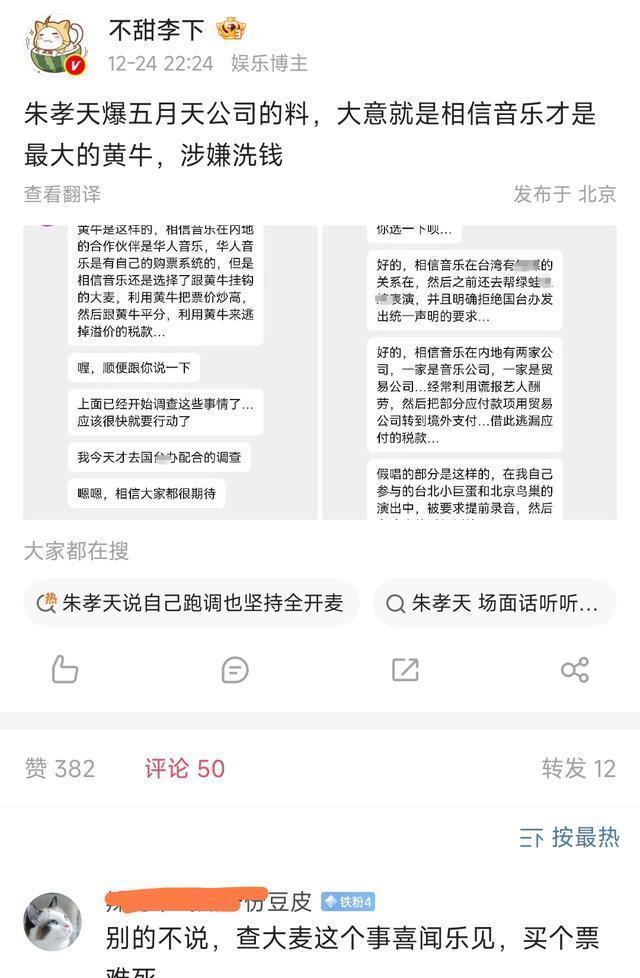
Task: Repost using the forward icon
Action: (x=405, y=669)
